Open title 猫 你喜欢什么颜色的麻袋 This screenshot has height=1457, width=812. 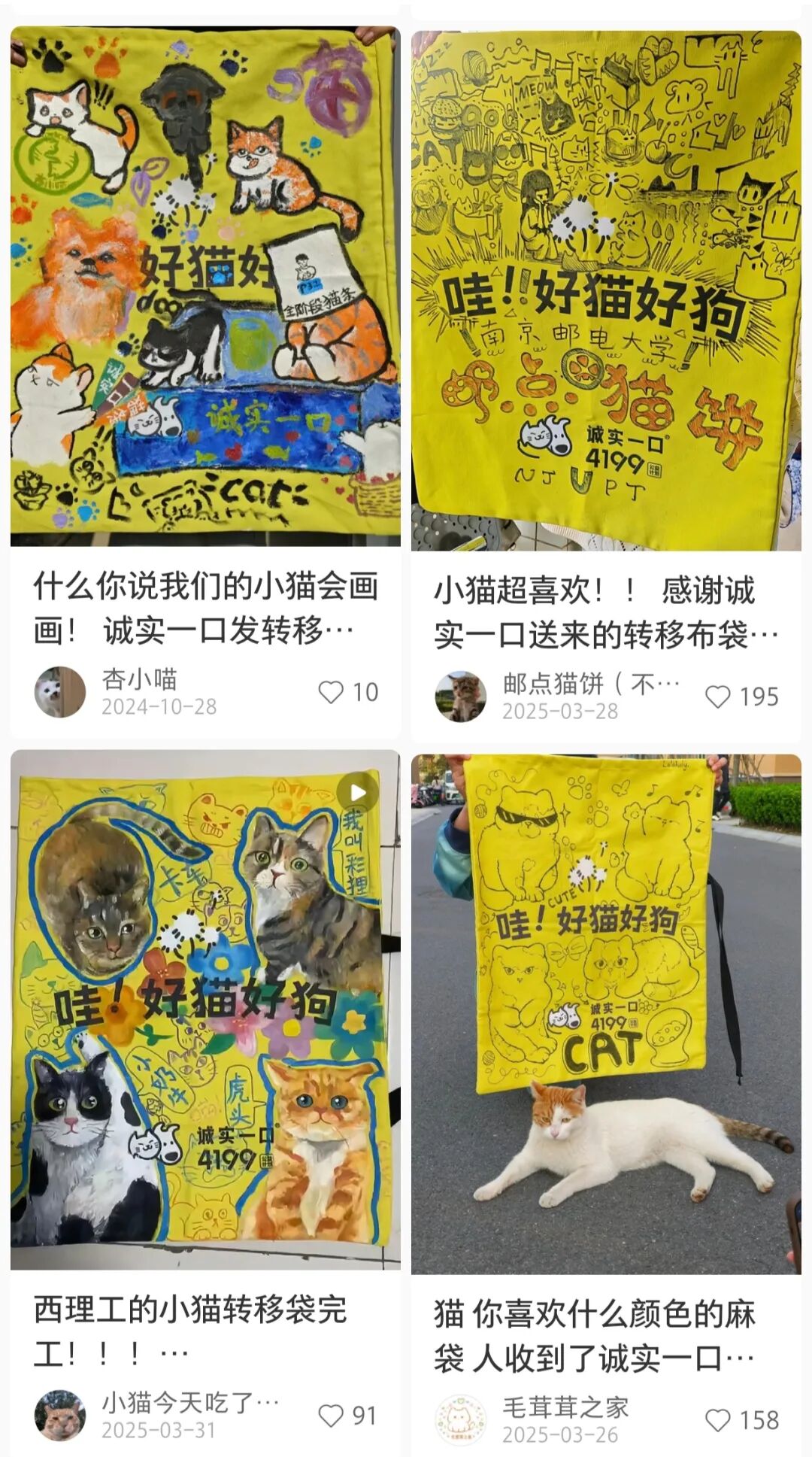coord(595,1336)
